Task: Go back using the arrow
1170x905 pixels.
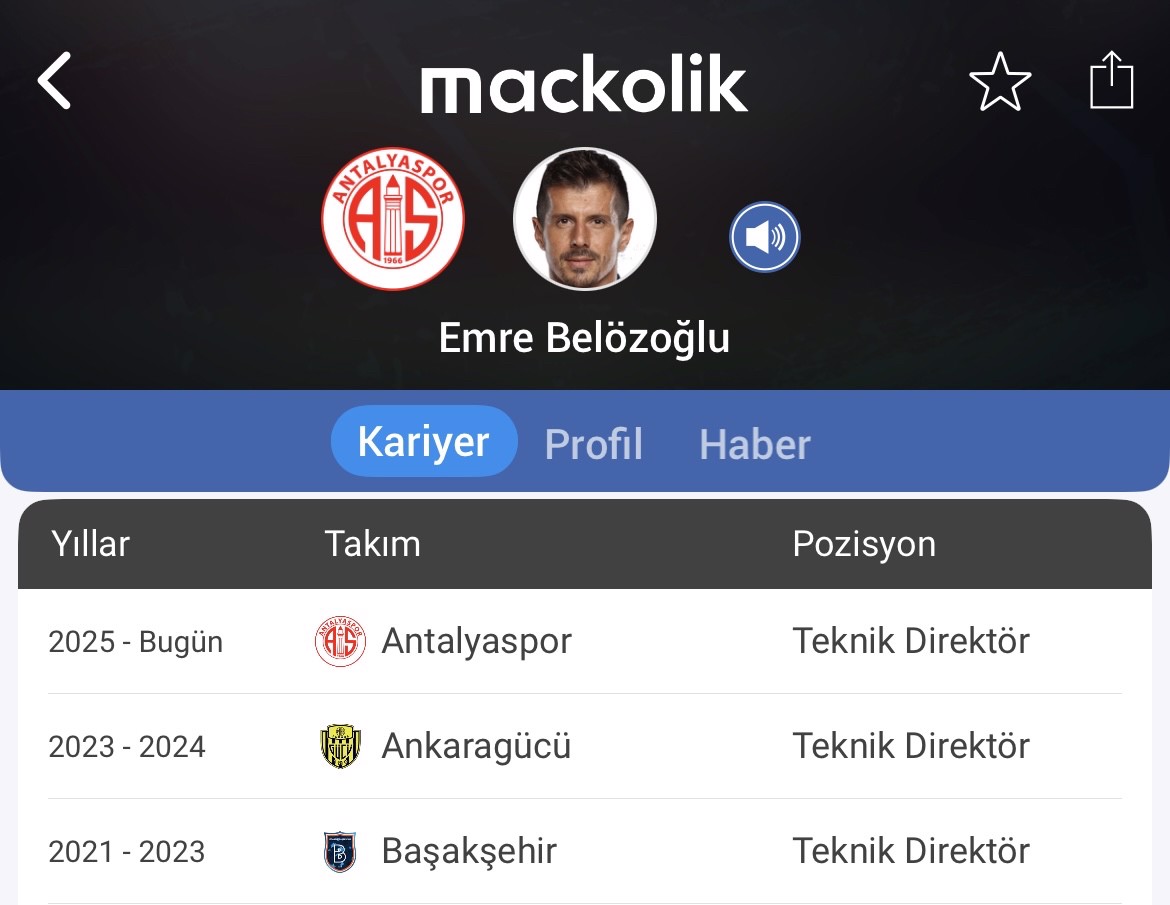Action: 55,81
